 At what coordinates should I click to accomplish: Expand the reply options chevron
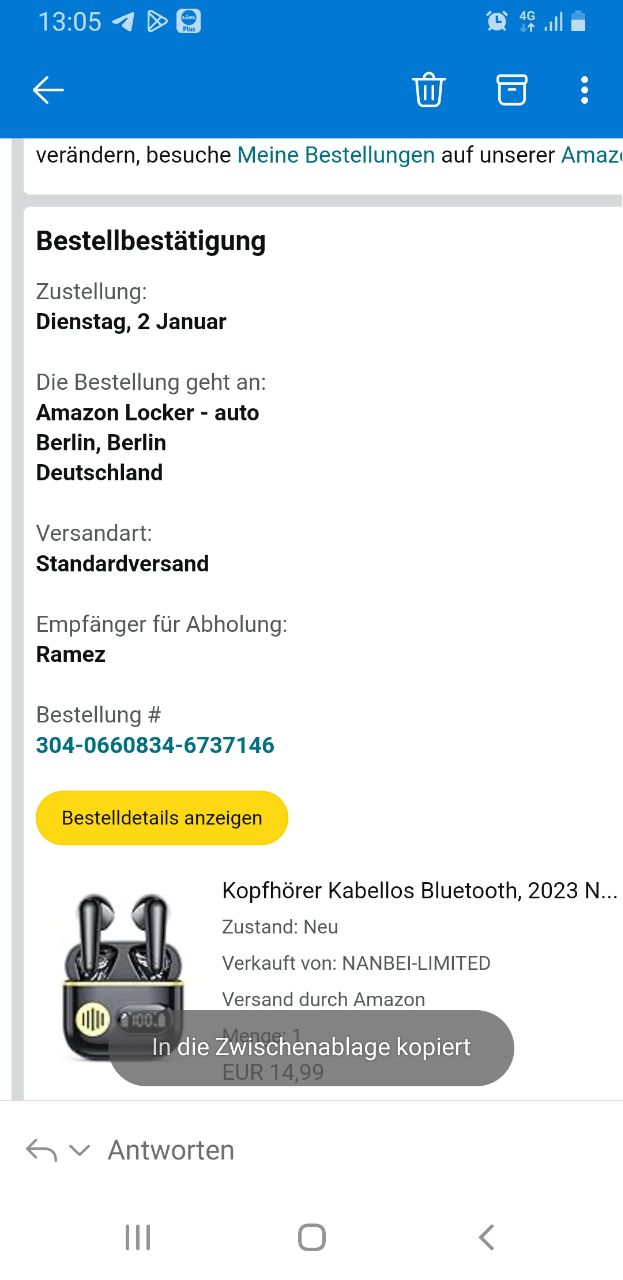click(x=80, y=1150)
